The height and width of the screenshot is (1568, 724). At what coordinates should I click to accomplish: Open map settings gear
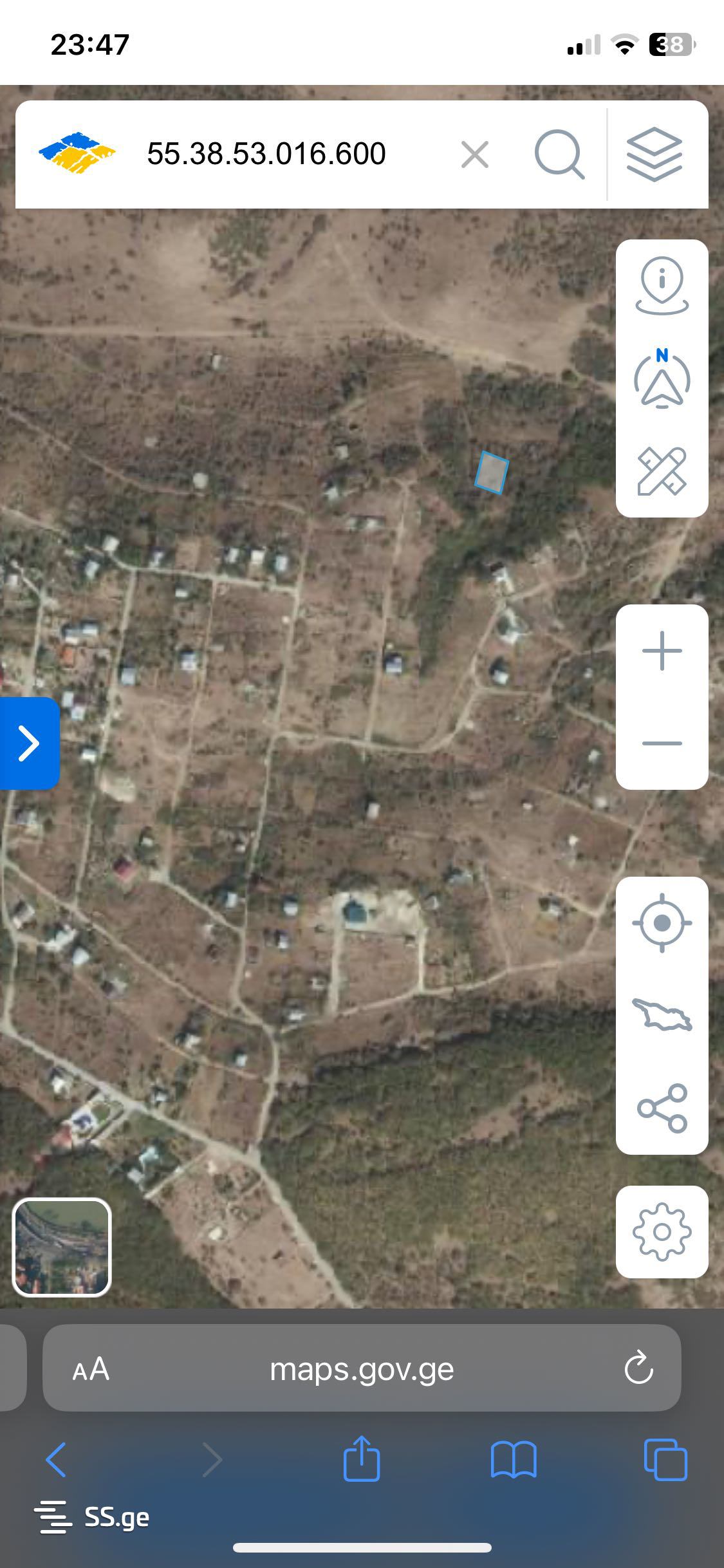click(x=662, y=1233)
